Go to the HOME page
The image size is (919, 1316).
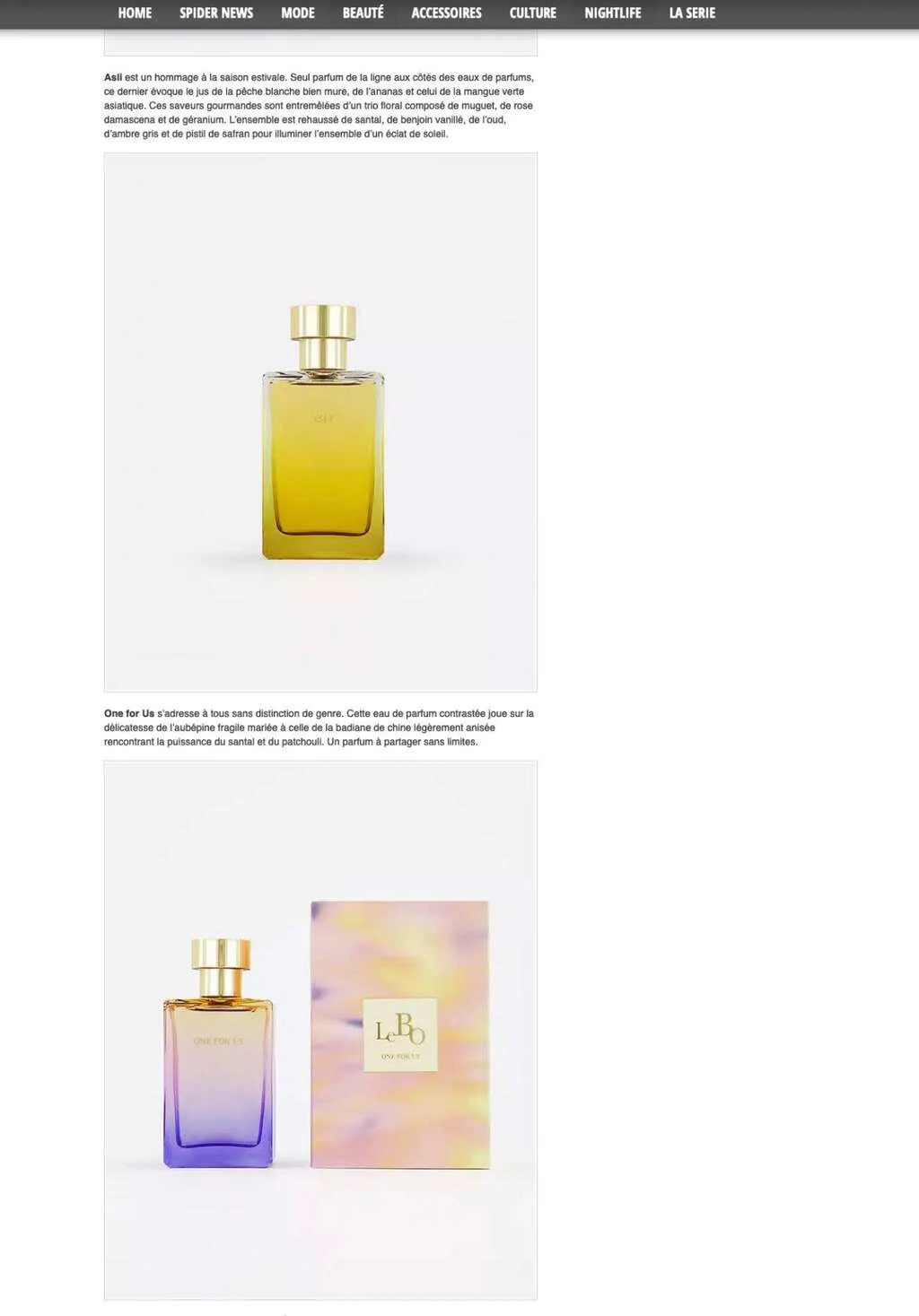[135, 13]
